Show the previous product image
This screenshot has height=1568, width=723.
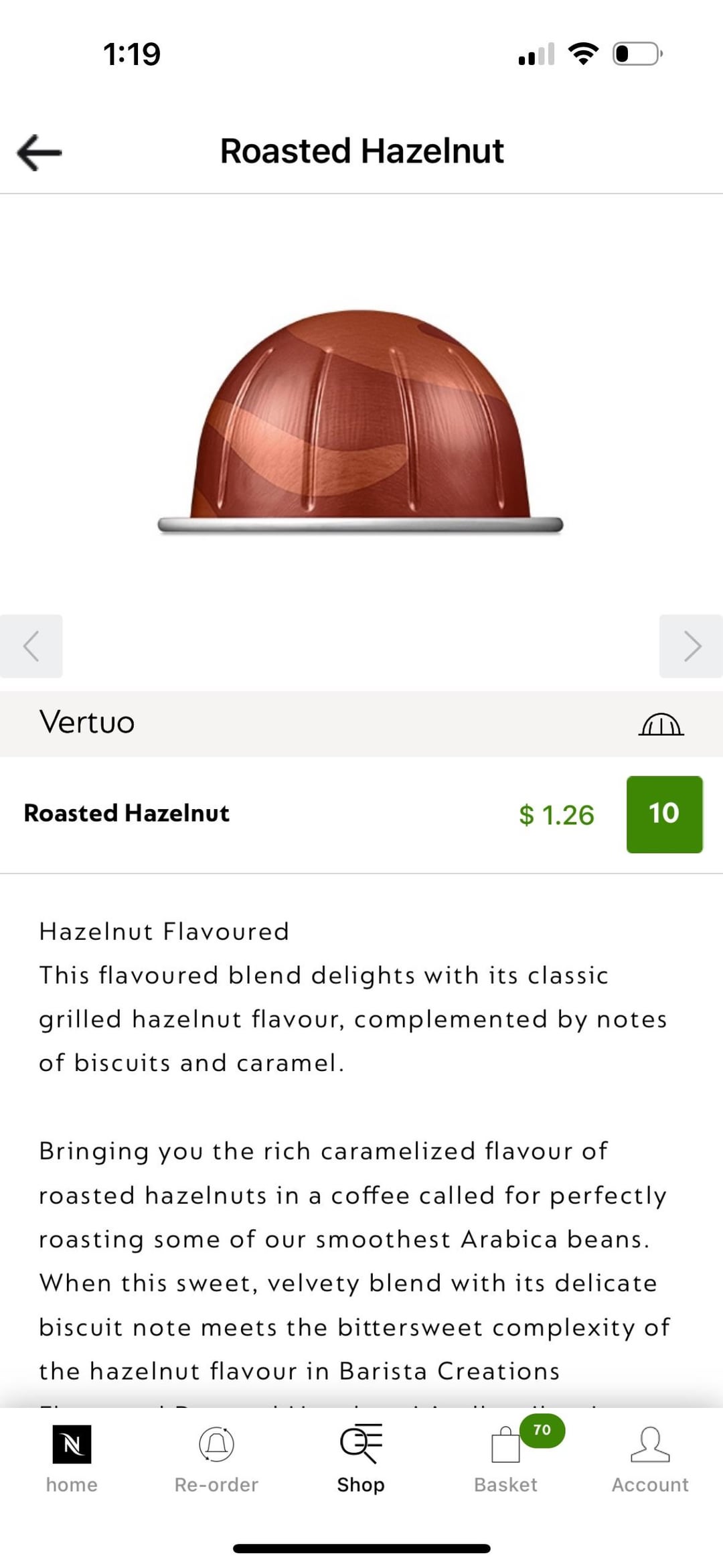pyautogui.click(x=31, y=646)
